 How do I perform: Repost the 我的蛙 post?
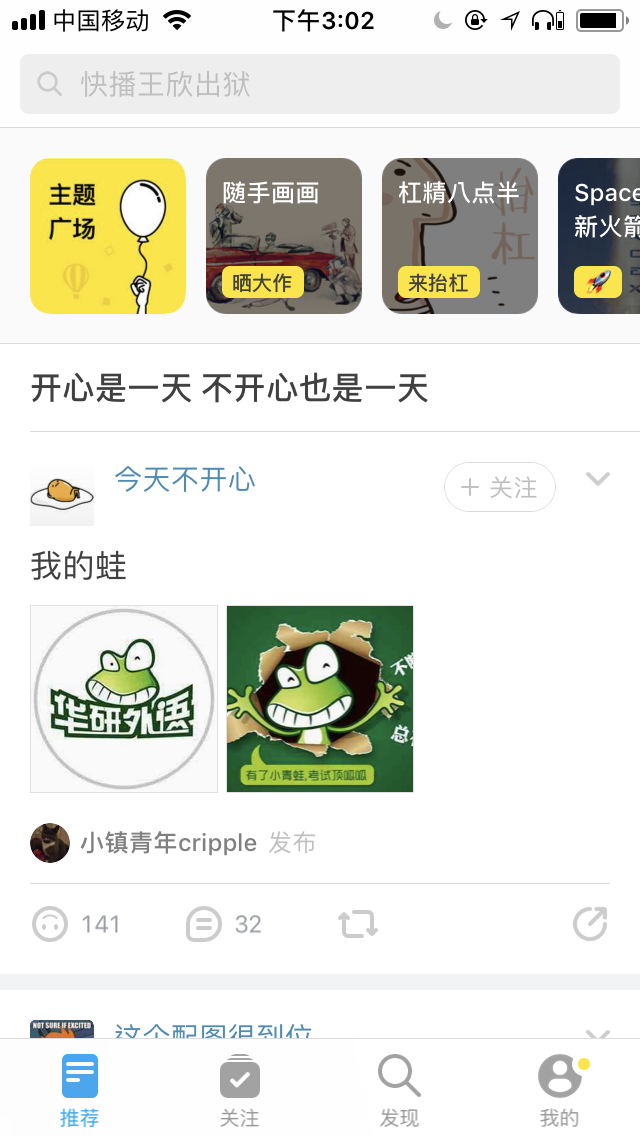358,924
